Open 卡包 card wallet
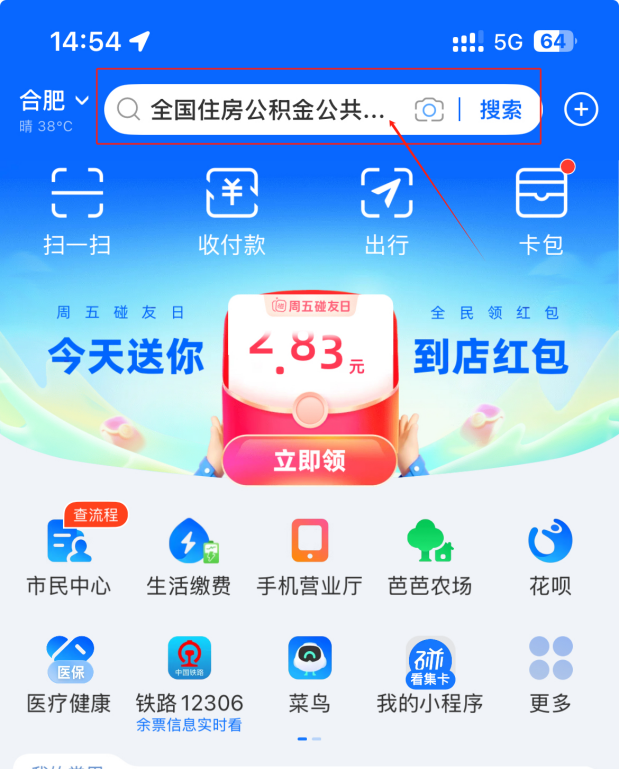Viewport: 619px width, 769px height. 541,209
